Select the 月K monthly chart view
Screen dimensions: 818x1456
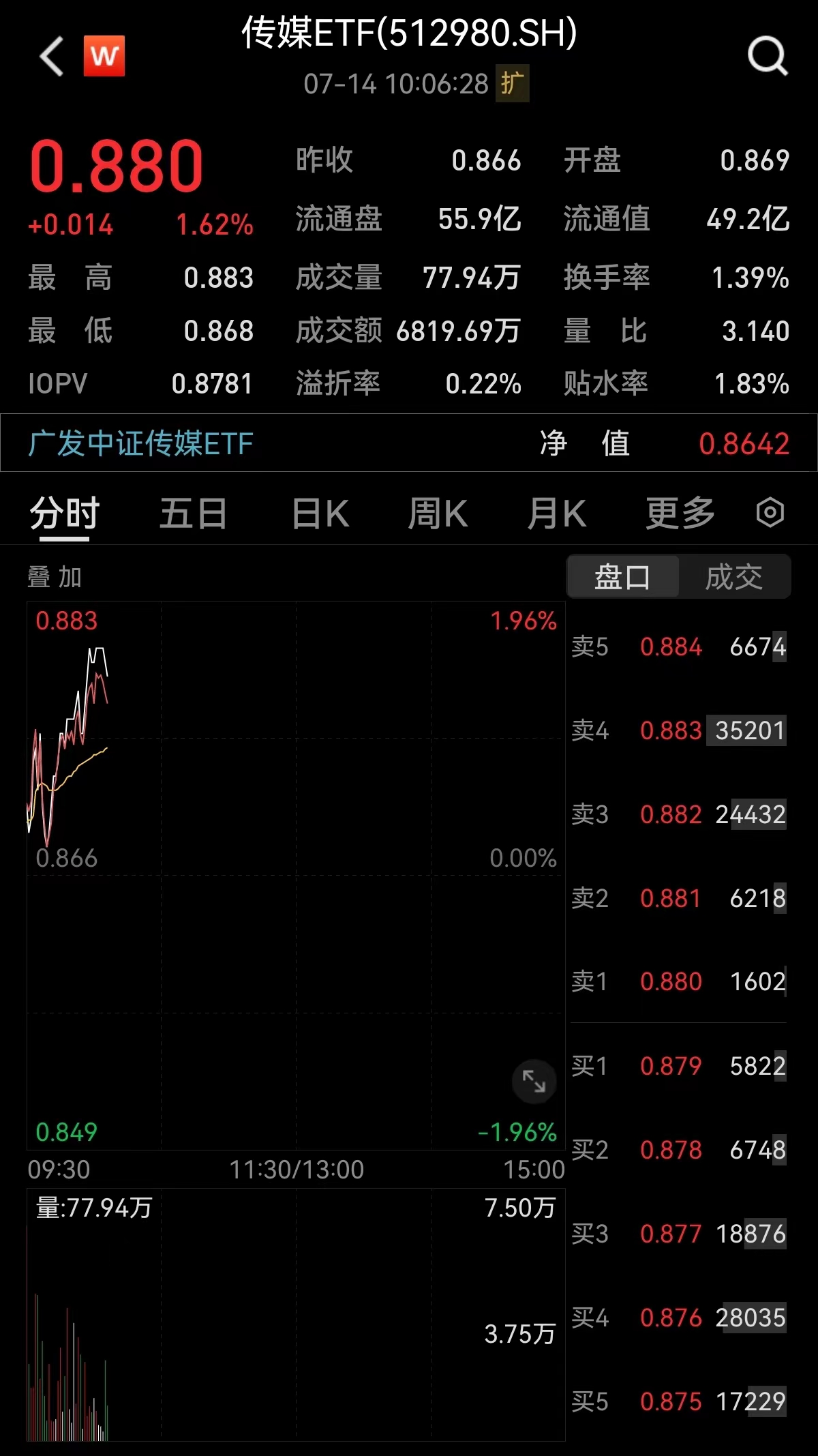pos(556,513)
